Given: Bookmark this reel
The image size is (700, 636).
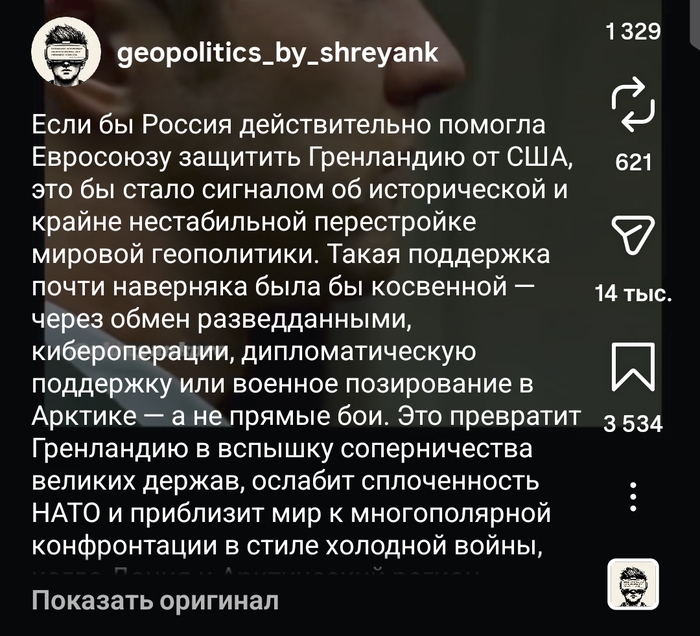Looking at the screenshot, I should 633,366.
